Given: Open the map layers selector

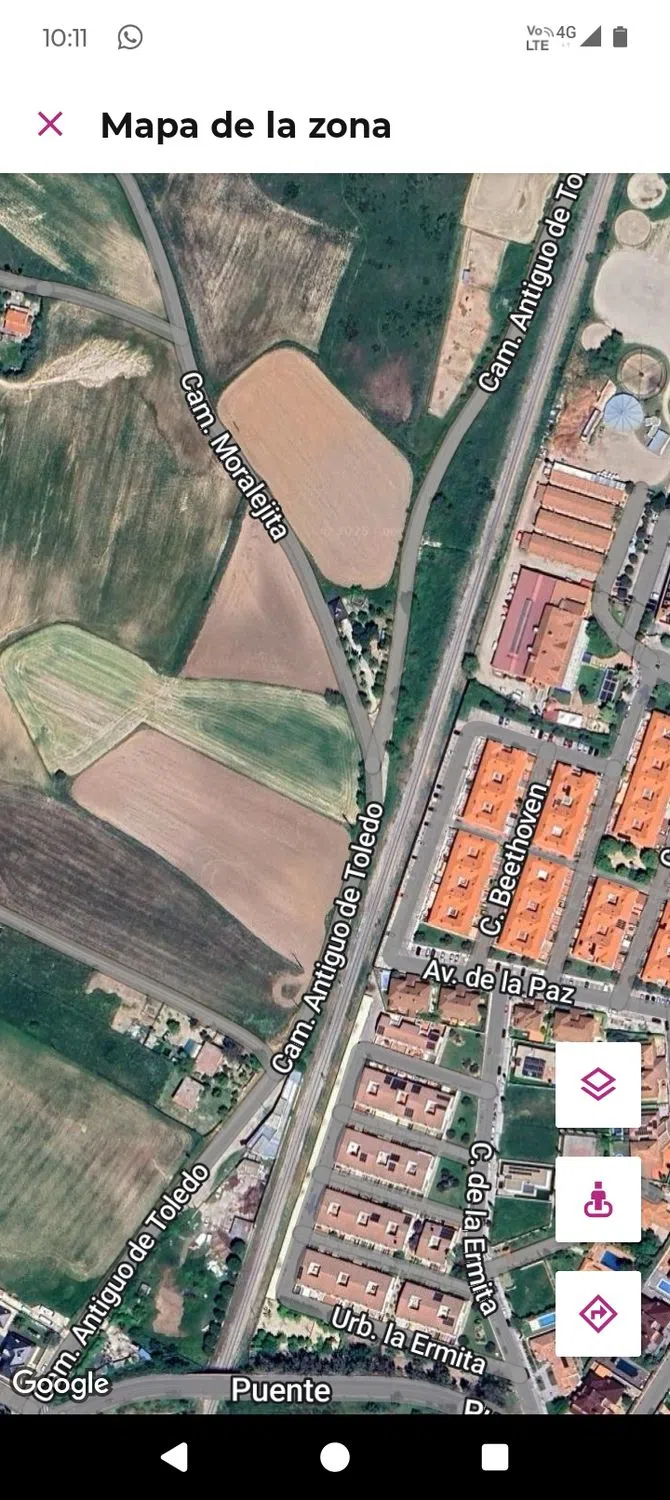Looking at the screenshot, I should click(598, 1084).
